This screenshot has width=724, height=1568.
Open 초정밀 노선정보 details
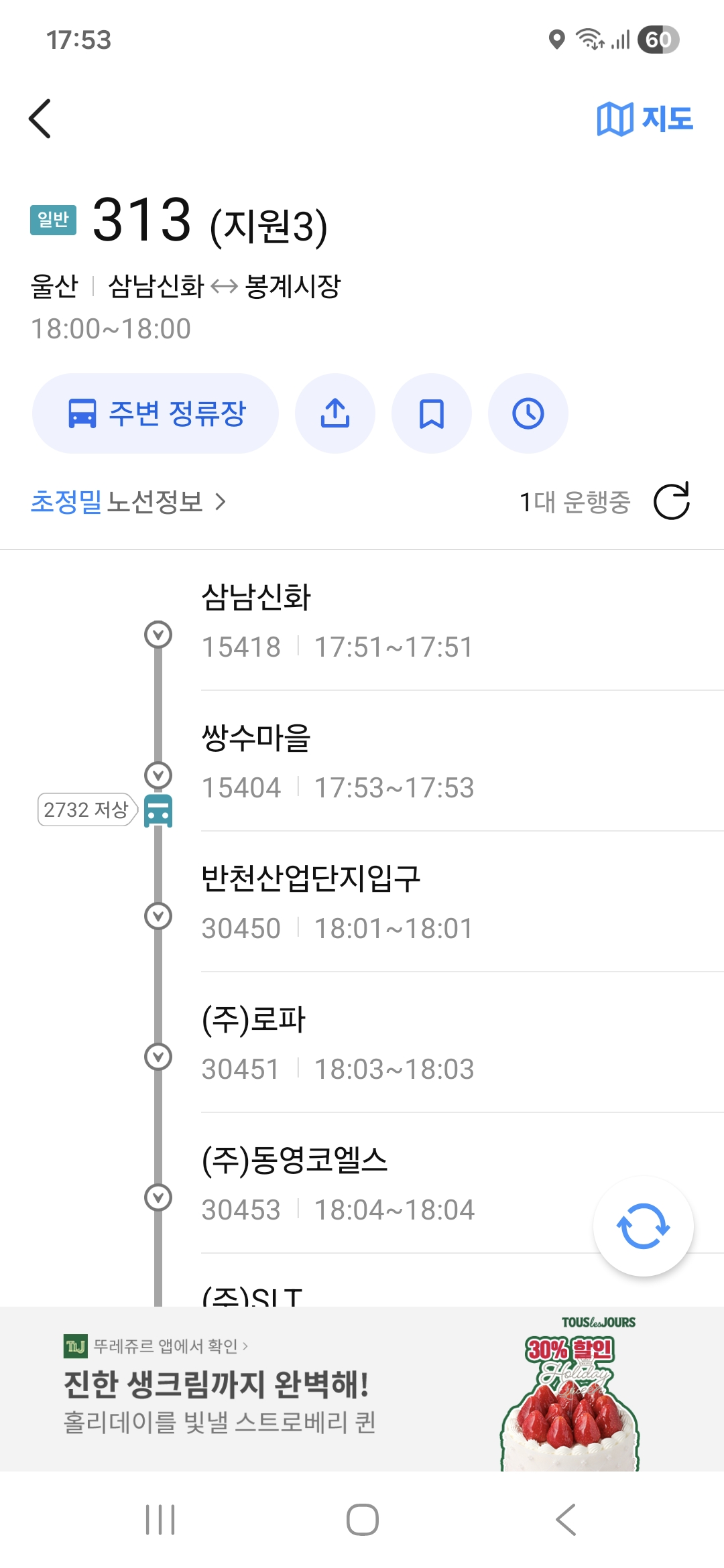tap(129, 501)
